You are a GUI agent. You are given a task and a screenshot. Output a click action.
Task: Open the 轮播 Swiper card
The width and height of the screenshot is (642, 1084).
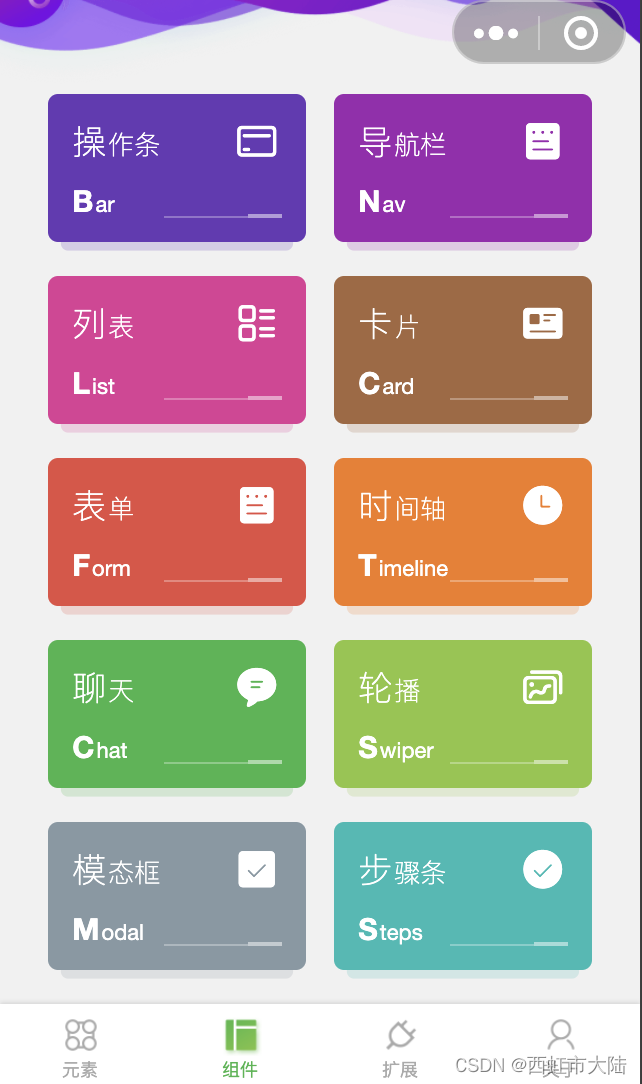pos(463,713)
